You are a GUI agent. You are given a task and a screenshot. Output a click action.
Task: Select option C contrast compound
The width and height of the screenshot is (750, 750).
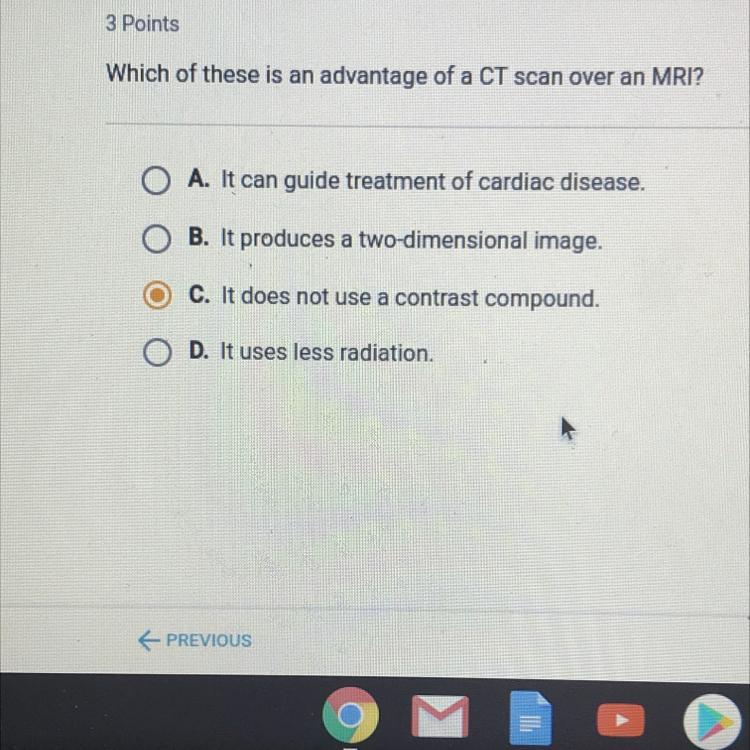click(x=154, y=298)
